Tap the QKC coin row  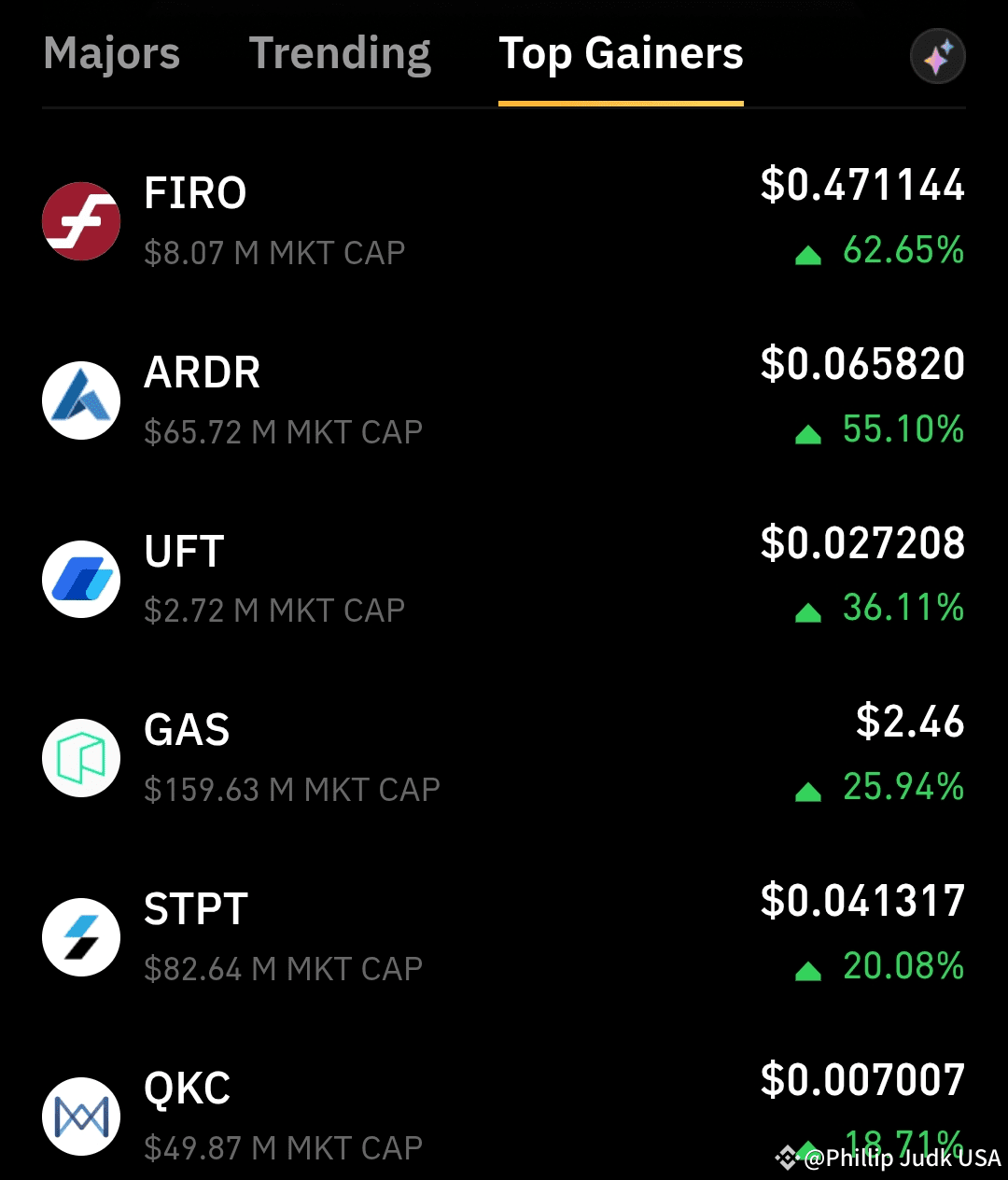click(x=504, y=1116)
